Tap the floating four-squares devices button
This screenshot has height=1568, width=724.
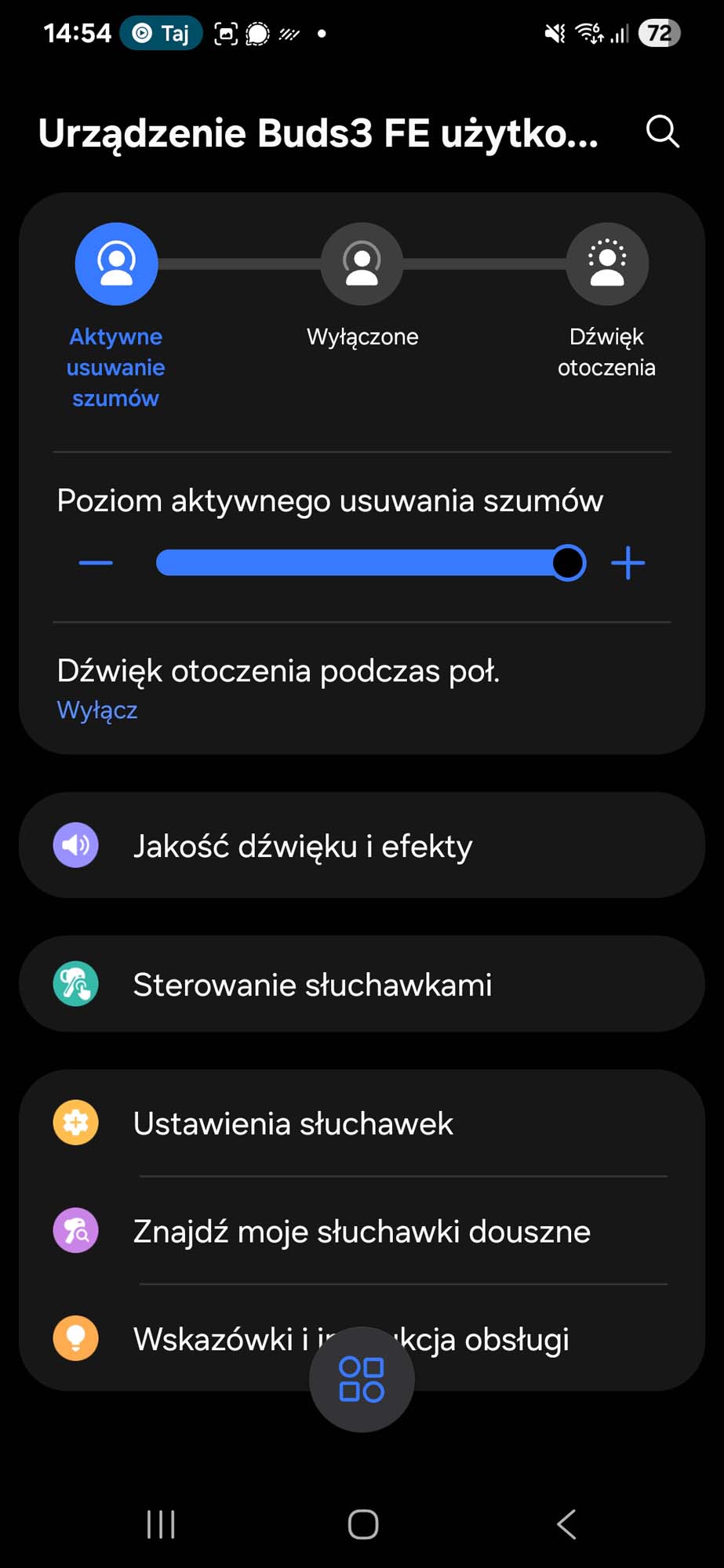362,1380
